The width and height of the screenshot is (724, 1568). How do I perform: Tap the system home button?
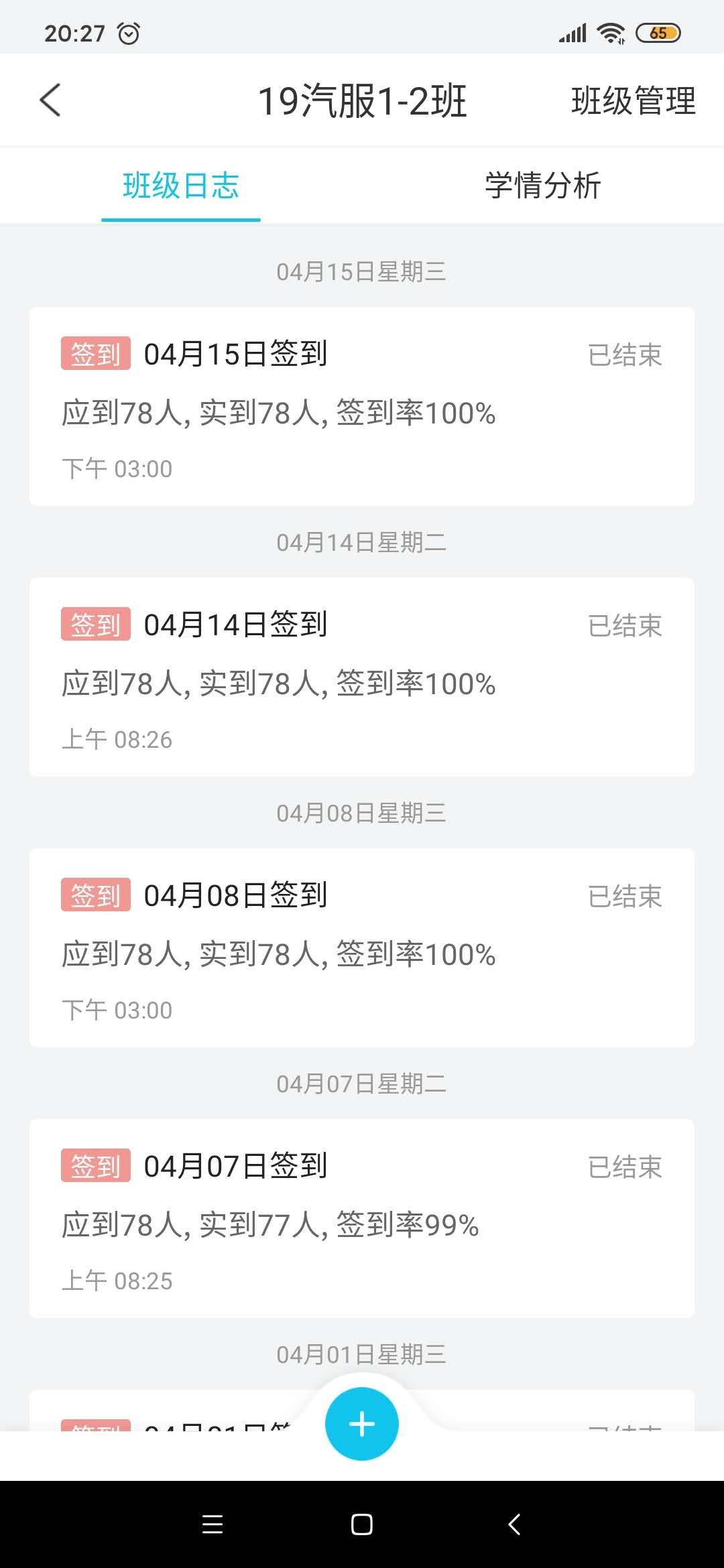coord(362,1524)
